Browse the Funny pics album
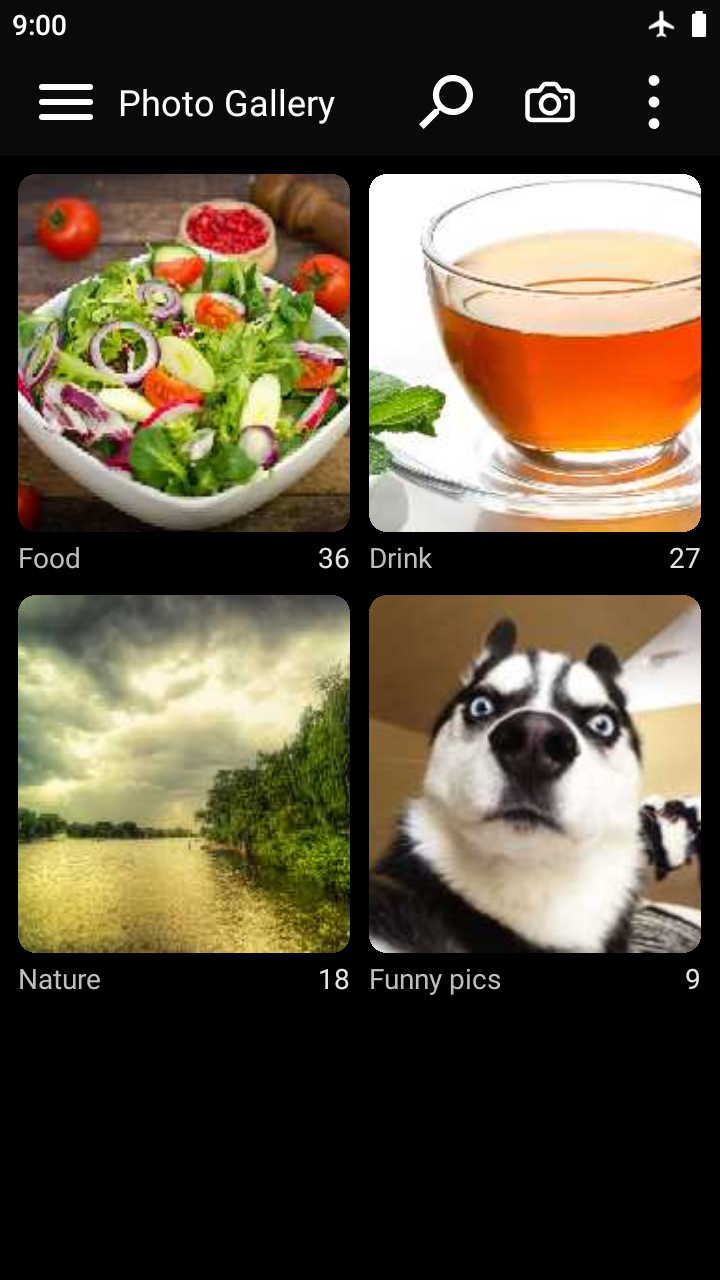The width and height of the screenshot is (720, 1280). pos(535,774)
